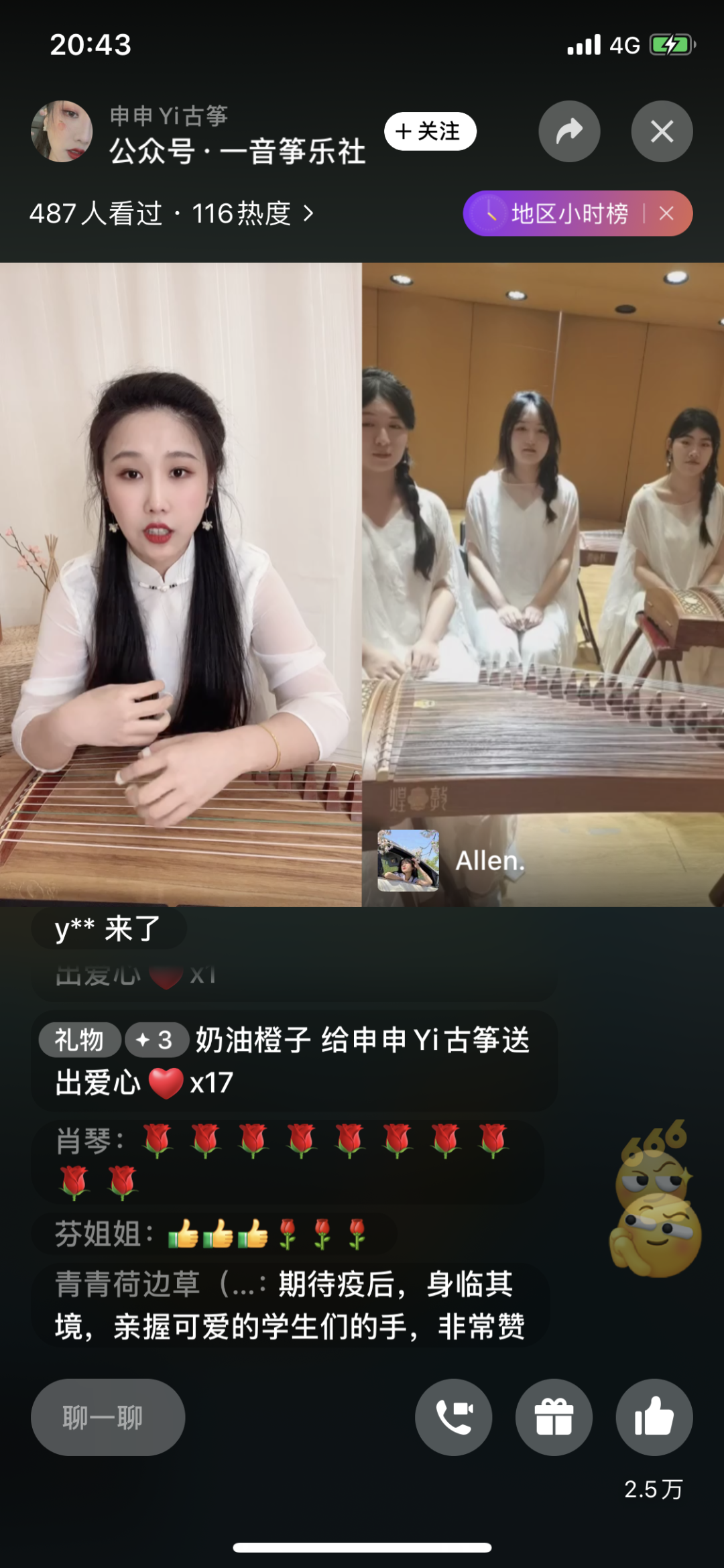Image resolution: width=724 pixels, height=1568 pixels.
Task: Follow the streamer with 关注 button
Action: (430, 131)
